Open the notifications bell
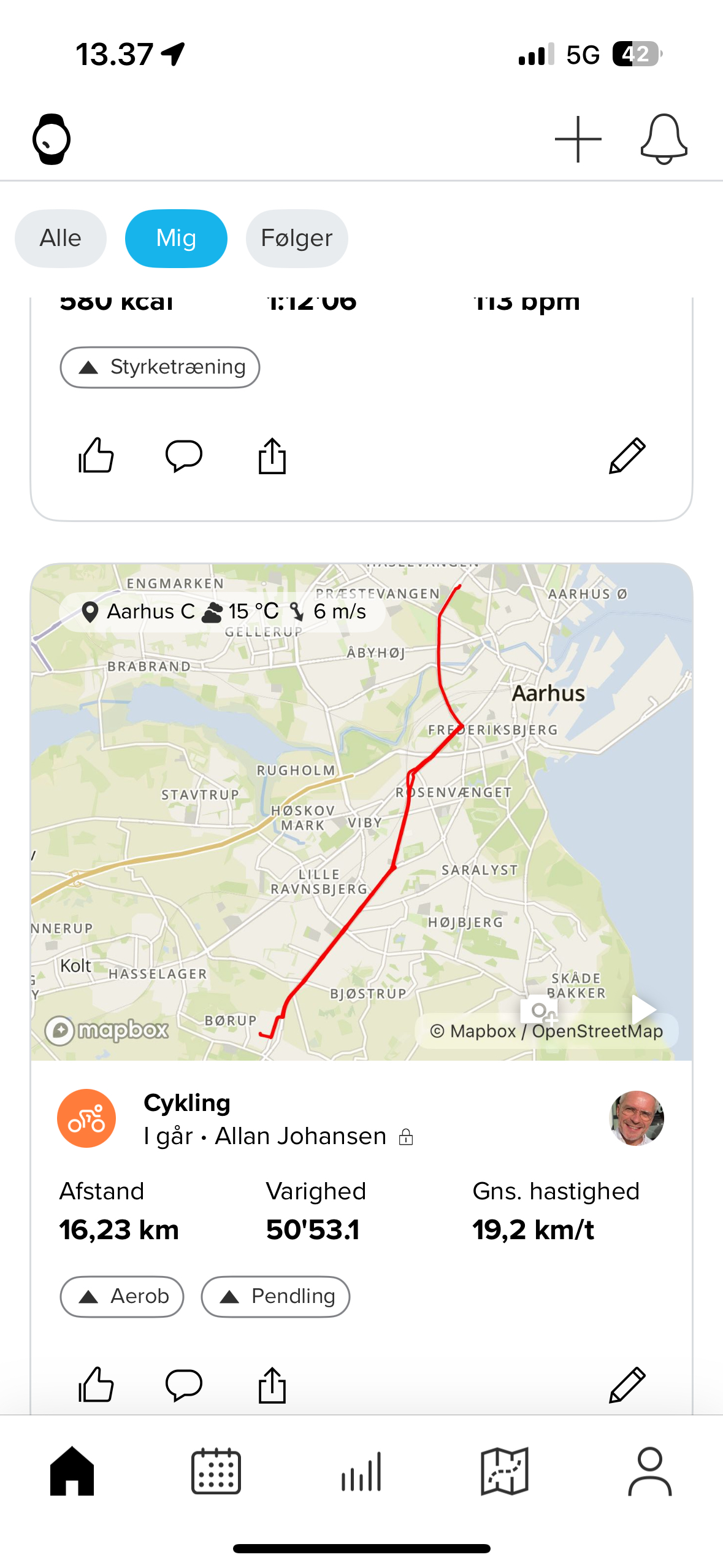Screen dimensions: 723x1568 point(664,139)
